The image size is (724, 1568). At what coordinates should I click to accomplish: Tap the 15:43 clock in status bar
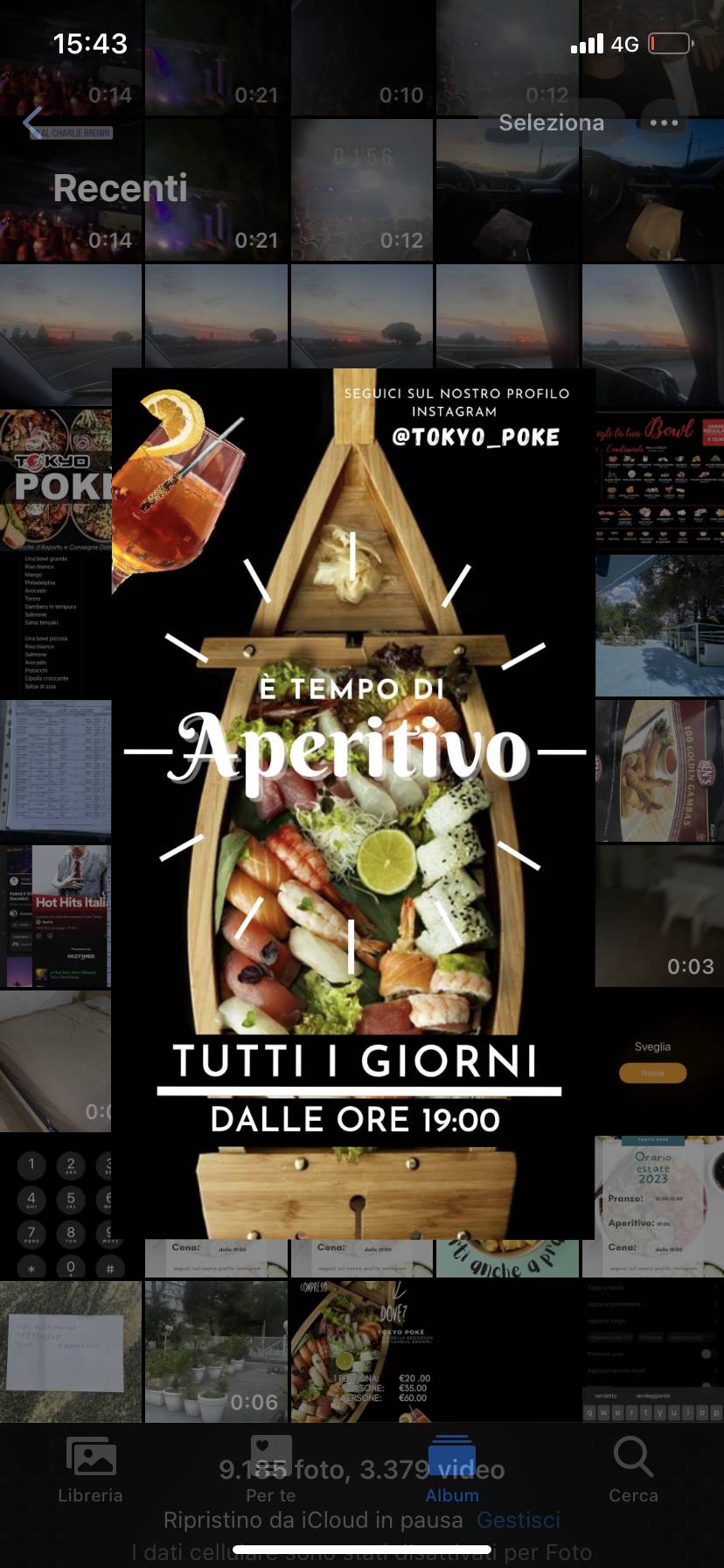click(x=90, y=42)
